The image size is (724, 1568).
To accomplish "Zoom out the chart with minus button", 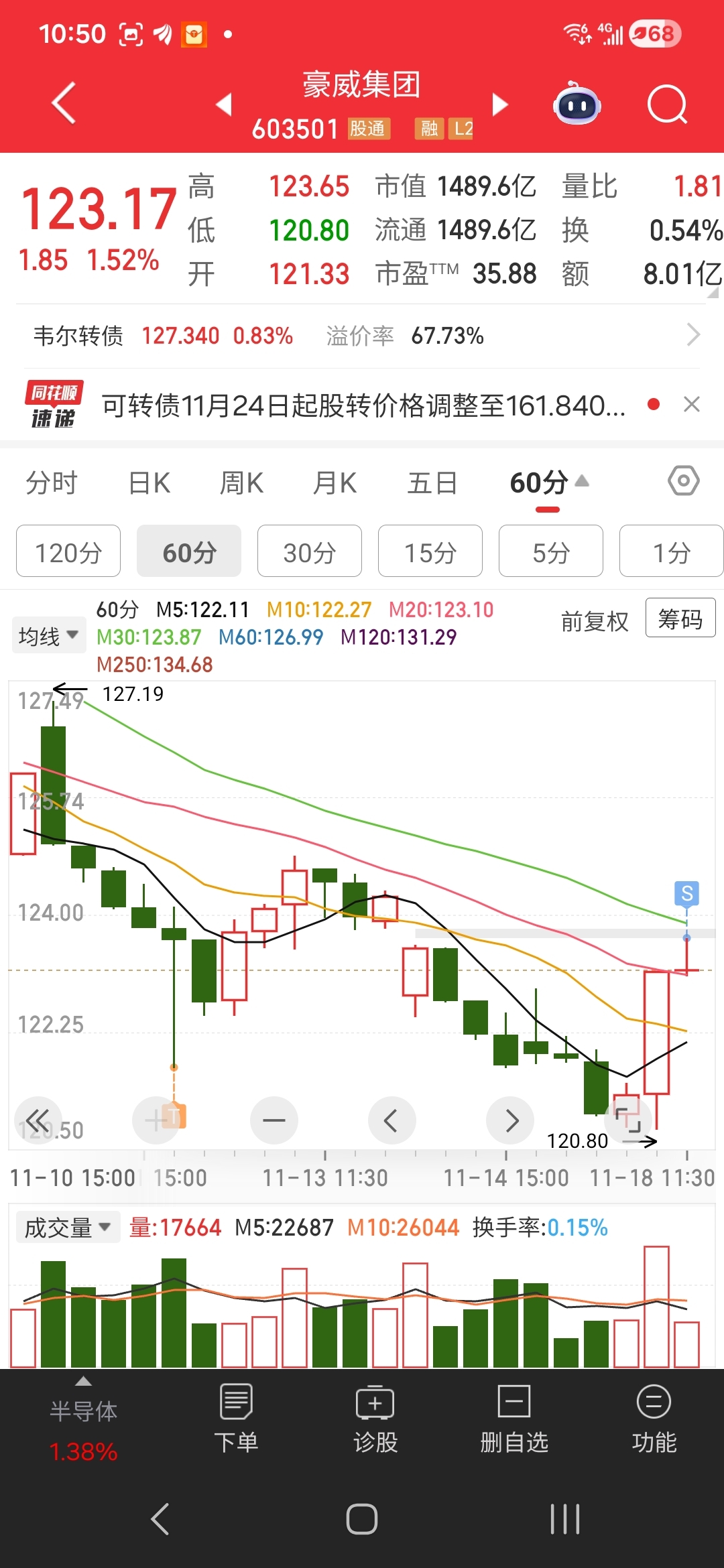I will click(x=274, y=1120).
